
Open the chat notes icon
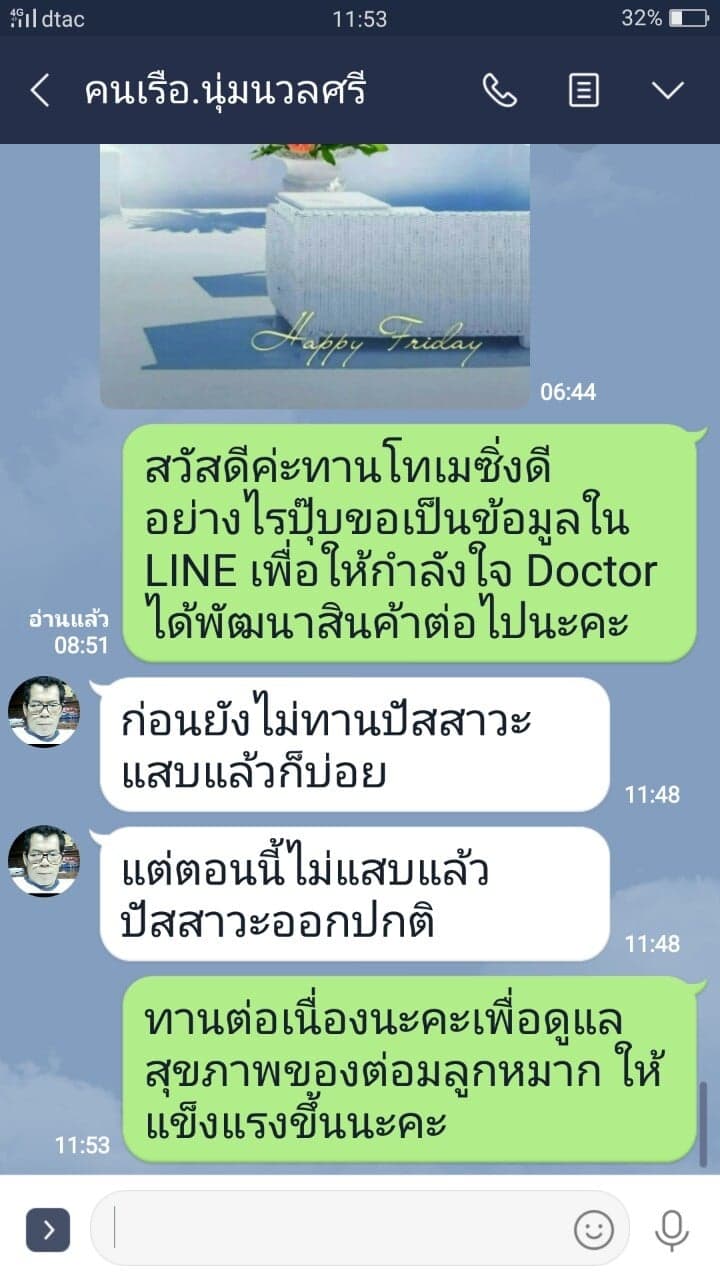[x=584, y=91]
